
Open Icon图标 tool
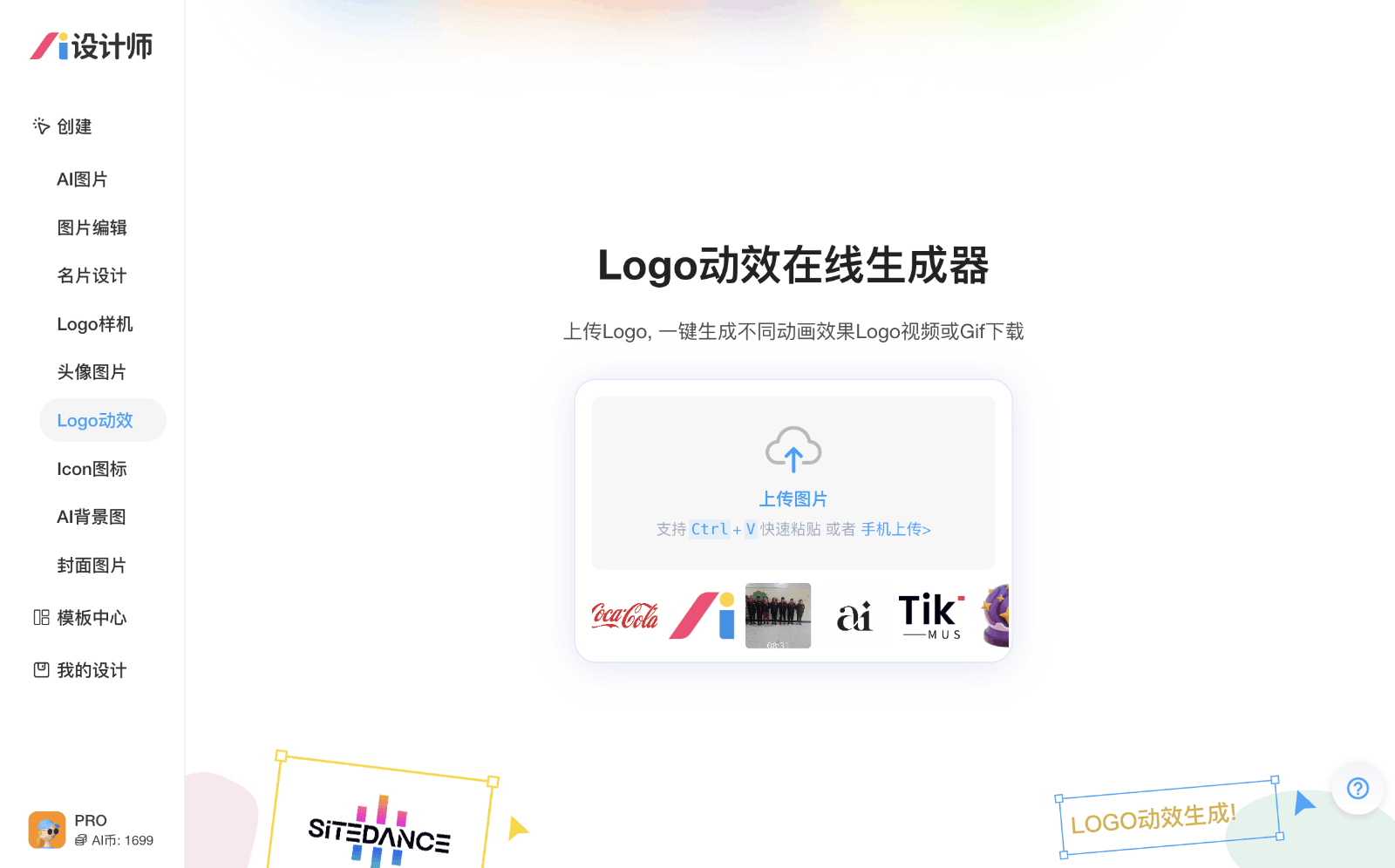92,469
